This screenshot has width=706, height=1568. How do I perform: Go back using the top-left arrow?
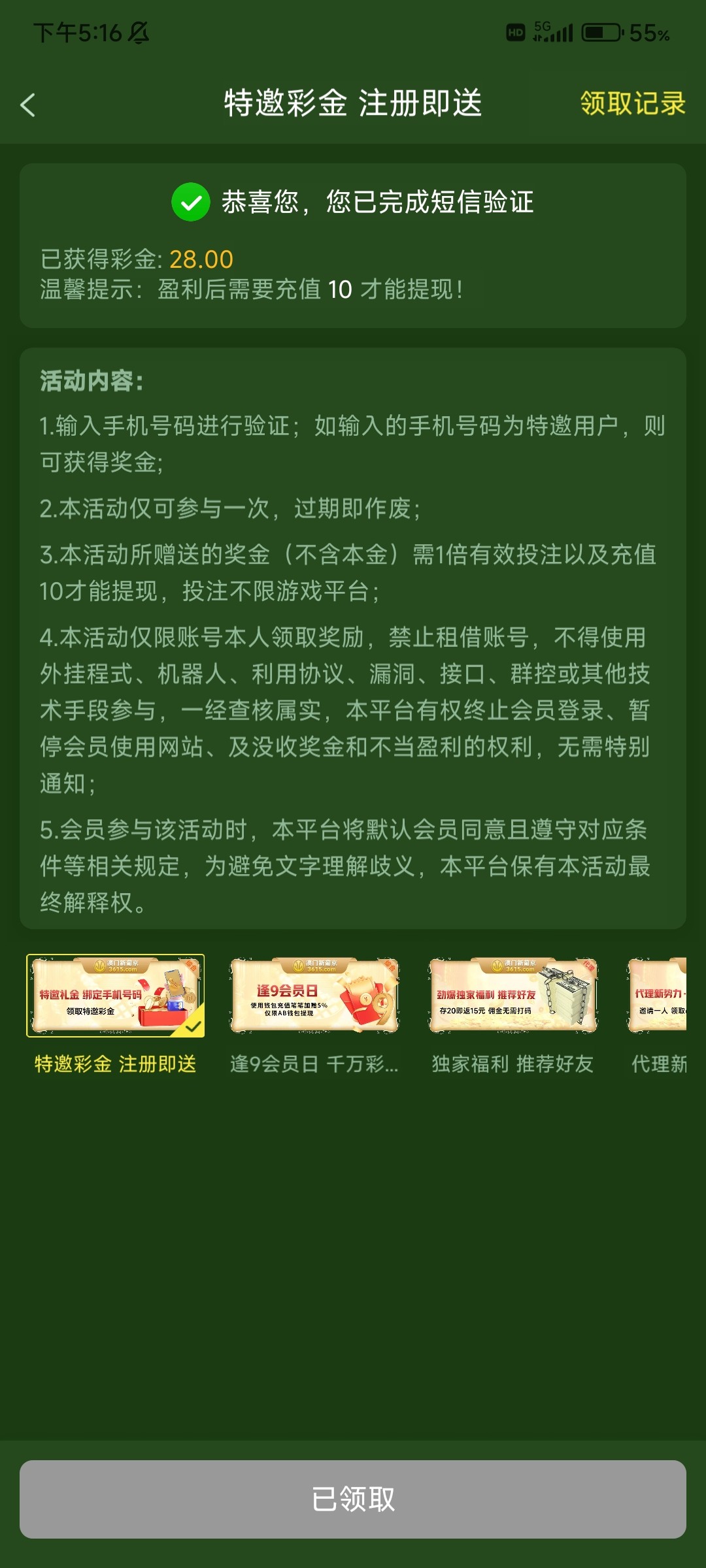coord(27,105)
